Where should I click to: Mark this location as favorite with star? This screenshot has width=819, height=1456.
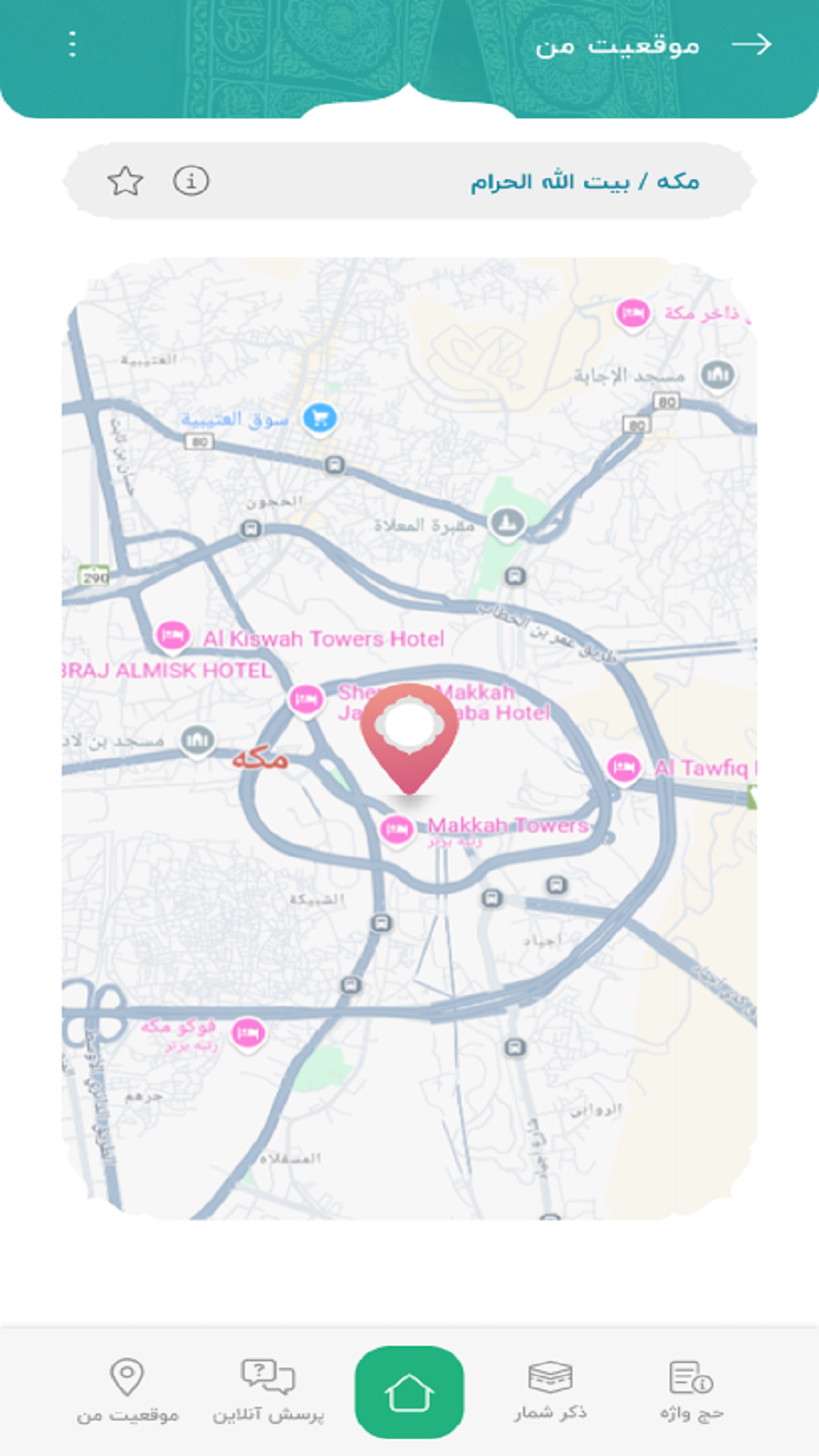coord(126,181)
